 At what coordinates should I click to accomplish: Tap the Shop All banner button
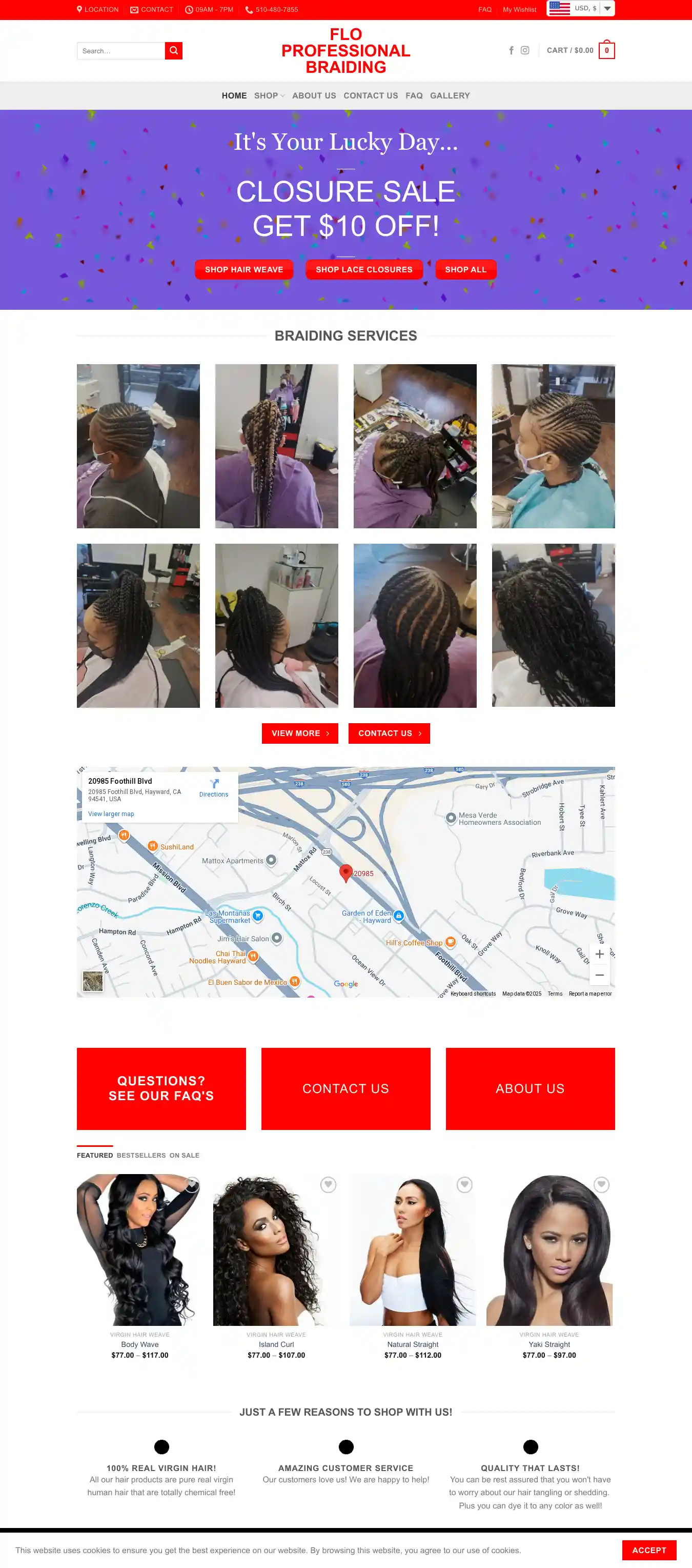point(465,270)
